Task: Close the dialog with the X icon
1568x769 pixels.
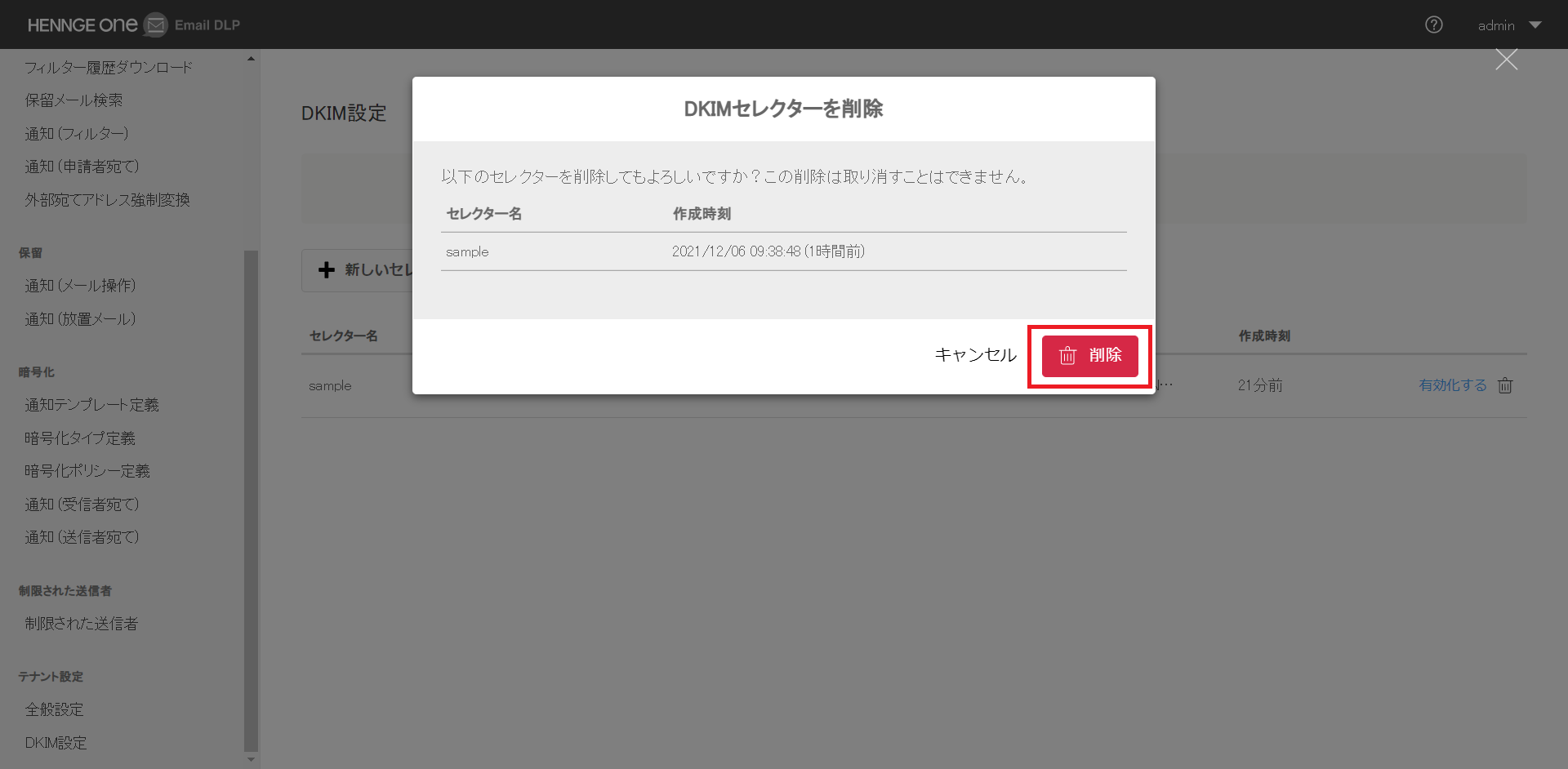Action: coord(1506,60)
